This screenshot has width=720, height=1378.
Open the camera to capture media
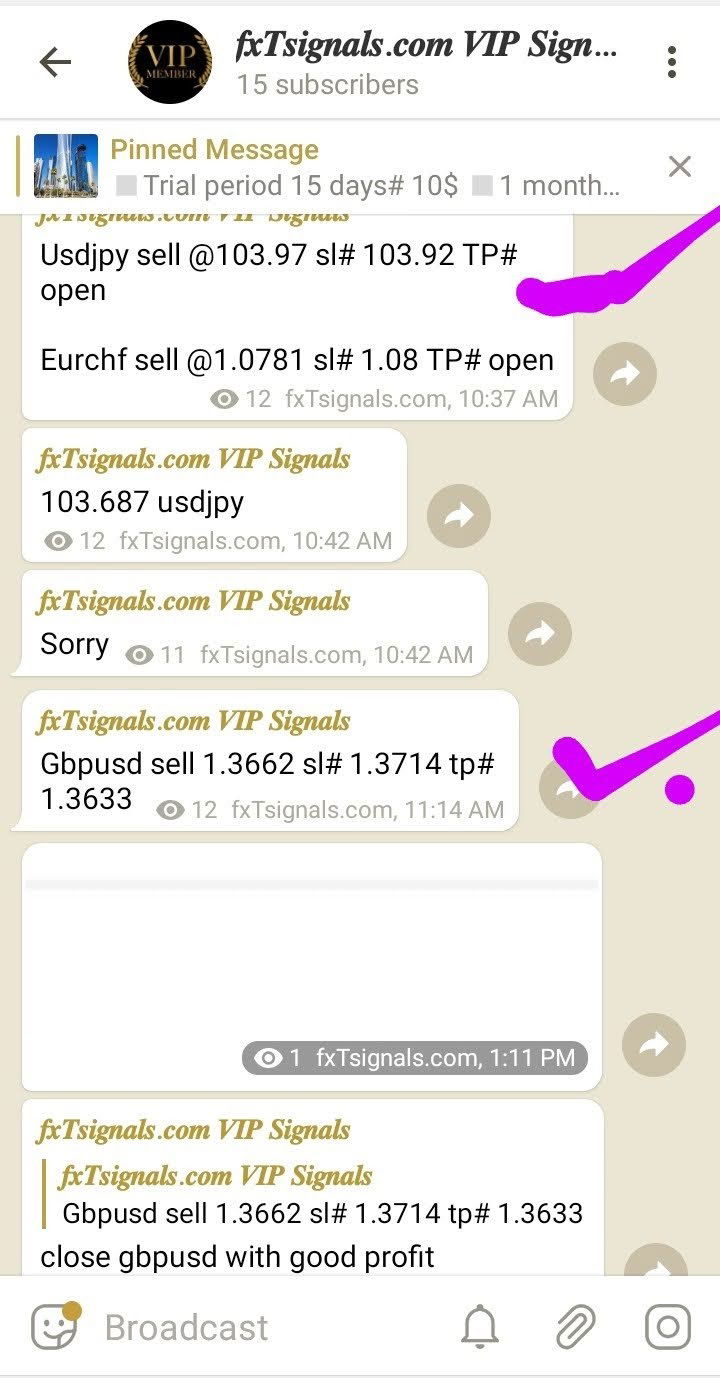668,1327
